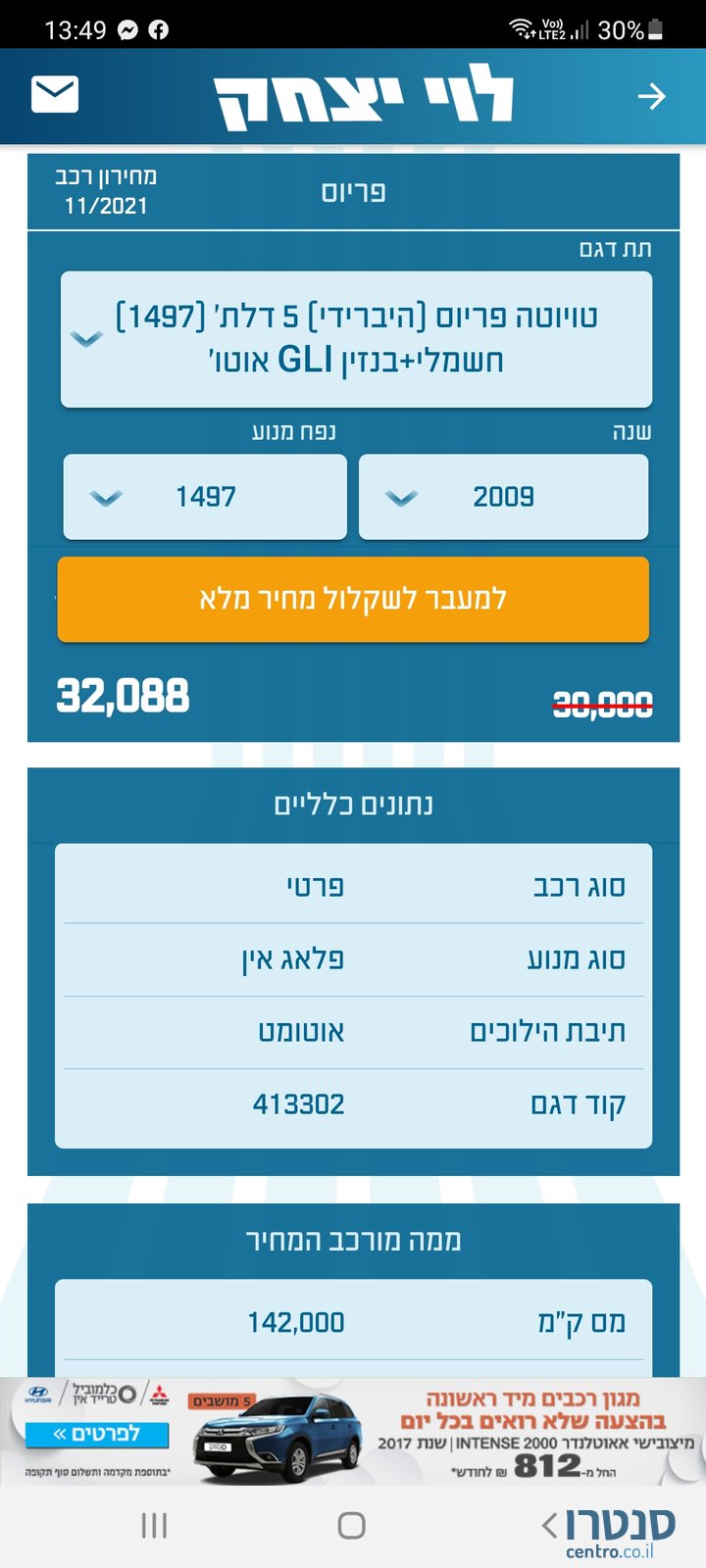This screenshot has width=706, height=1568.
Task: Tap the system home button
Action: coord(351,1525)
